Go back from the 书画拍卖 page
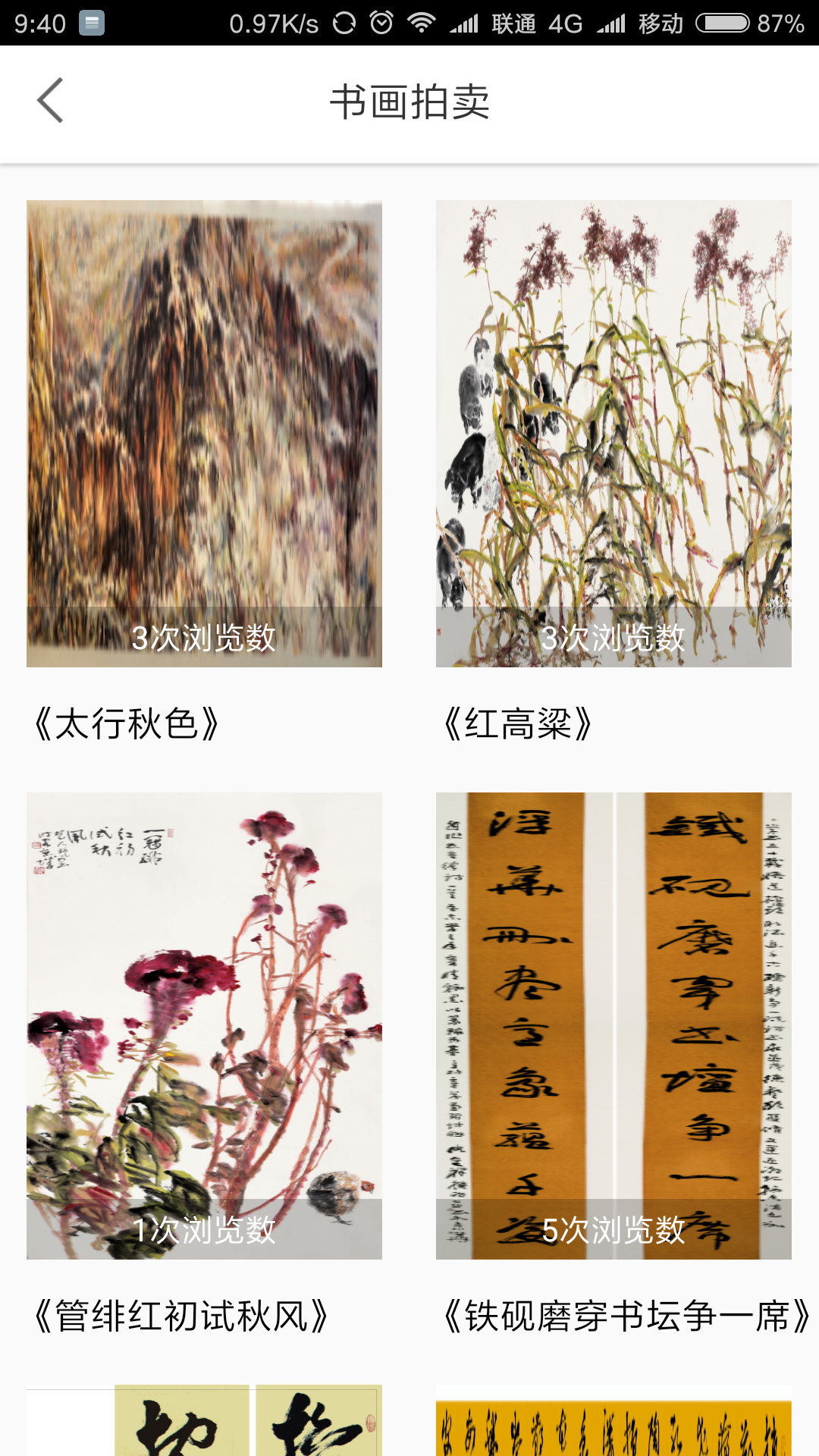This screenshot has width=819, height=1456. coord(50,101)
